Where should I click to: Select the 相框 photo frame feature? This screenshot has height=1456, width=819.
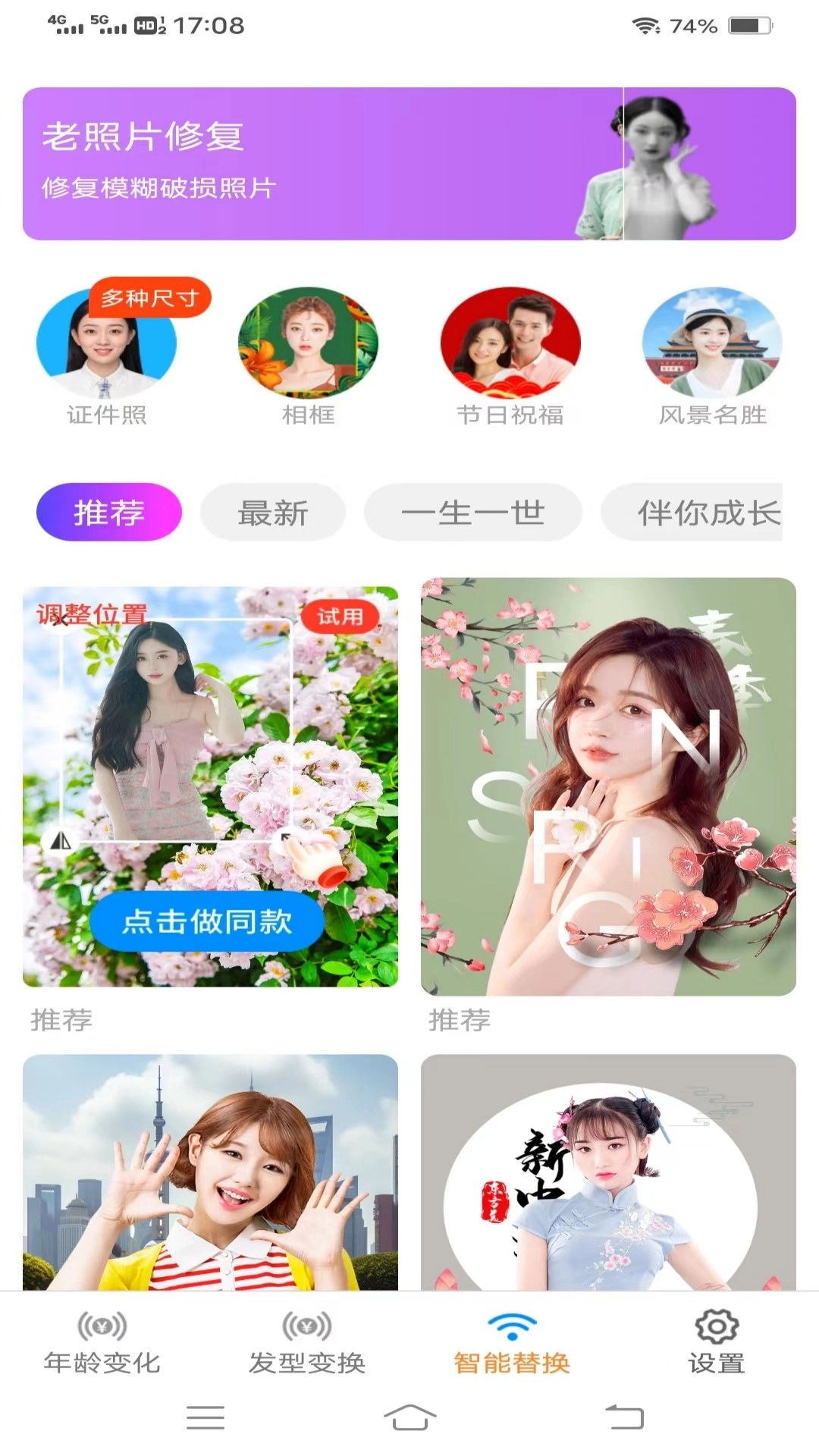(308, 344)
